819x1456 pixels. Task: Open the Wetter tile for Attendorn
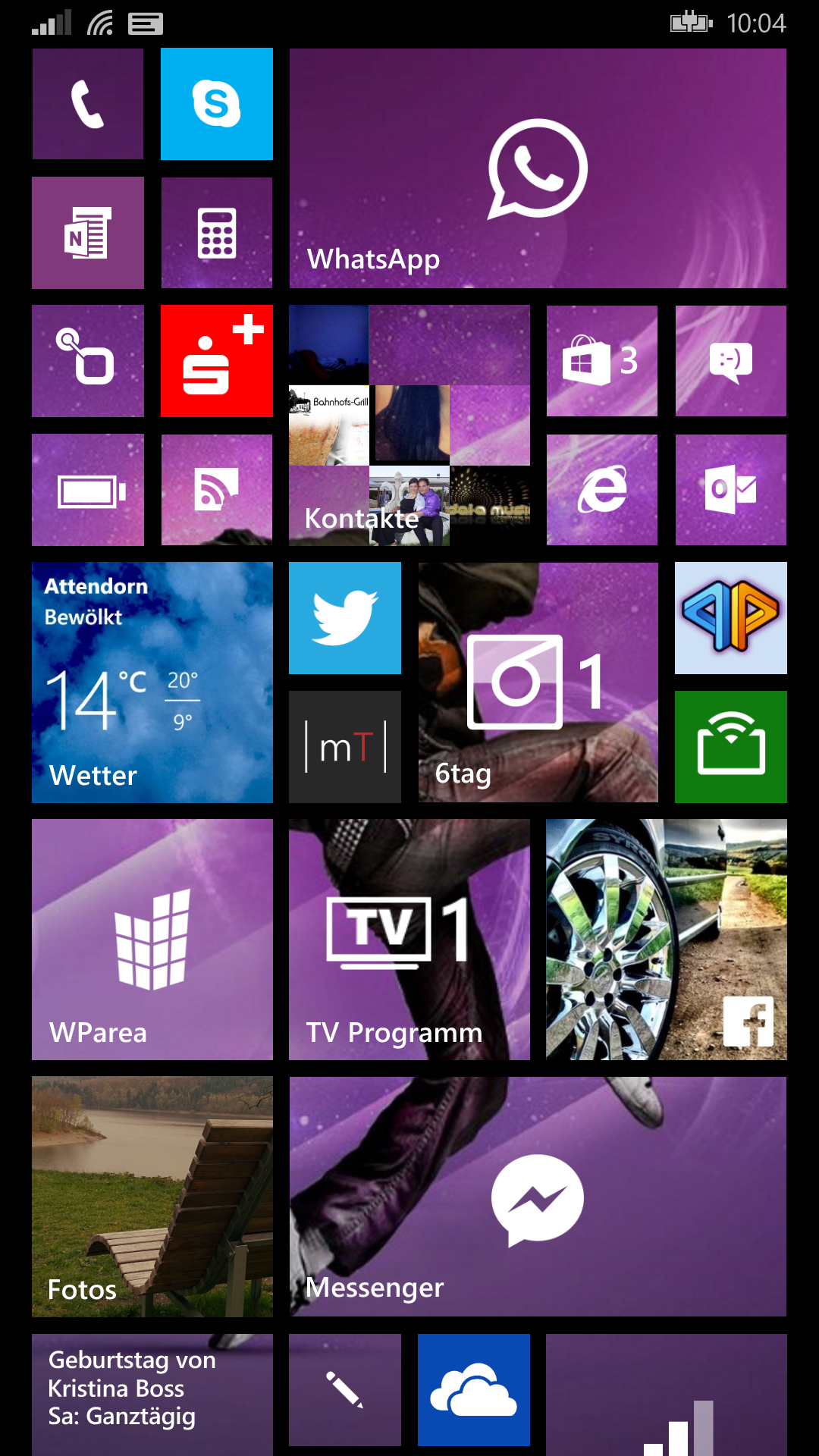[152, 682]
